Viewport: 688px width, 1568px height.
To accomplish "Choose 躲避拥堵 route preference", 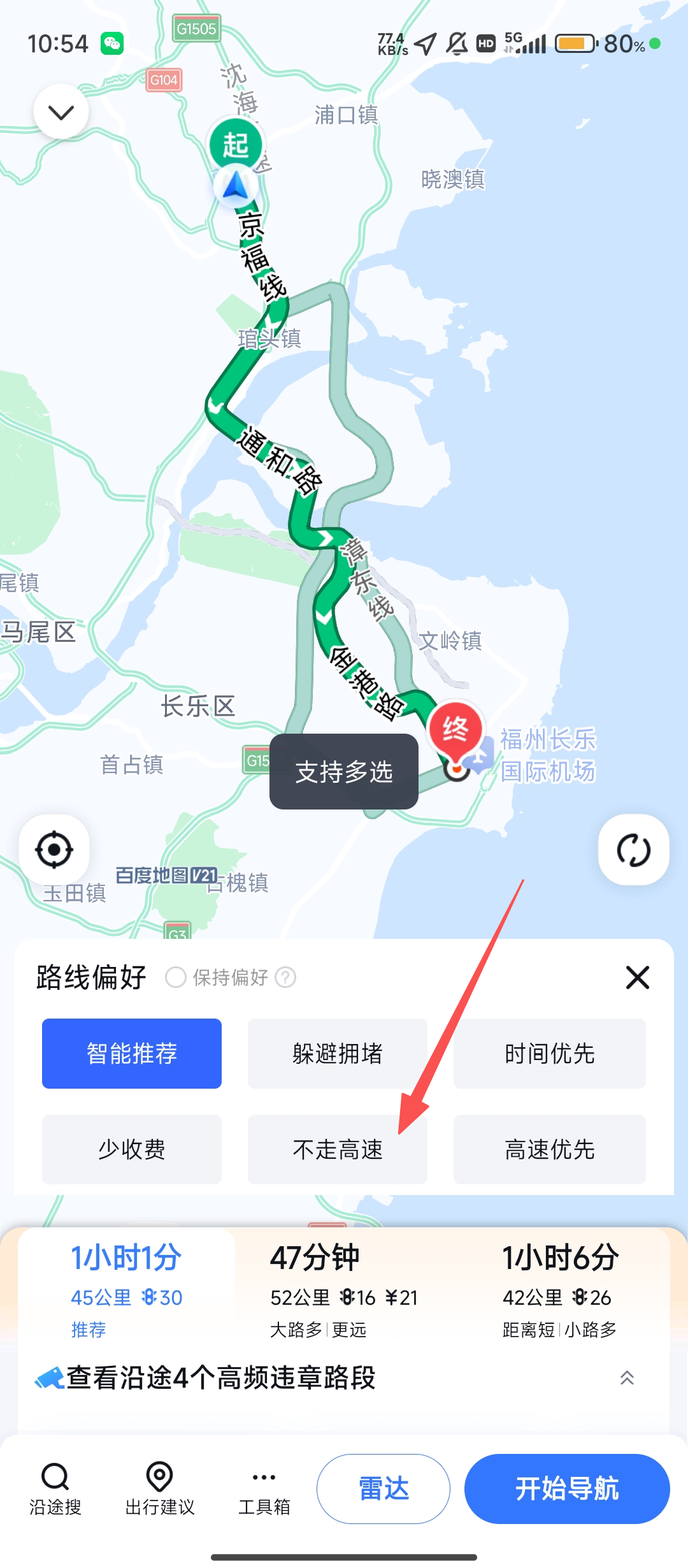I will 337,1054.
